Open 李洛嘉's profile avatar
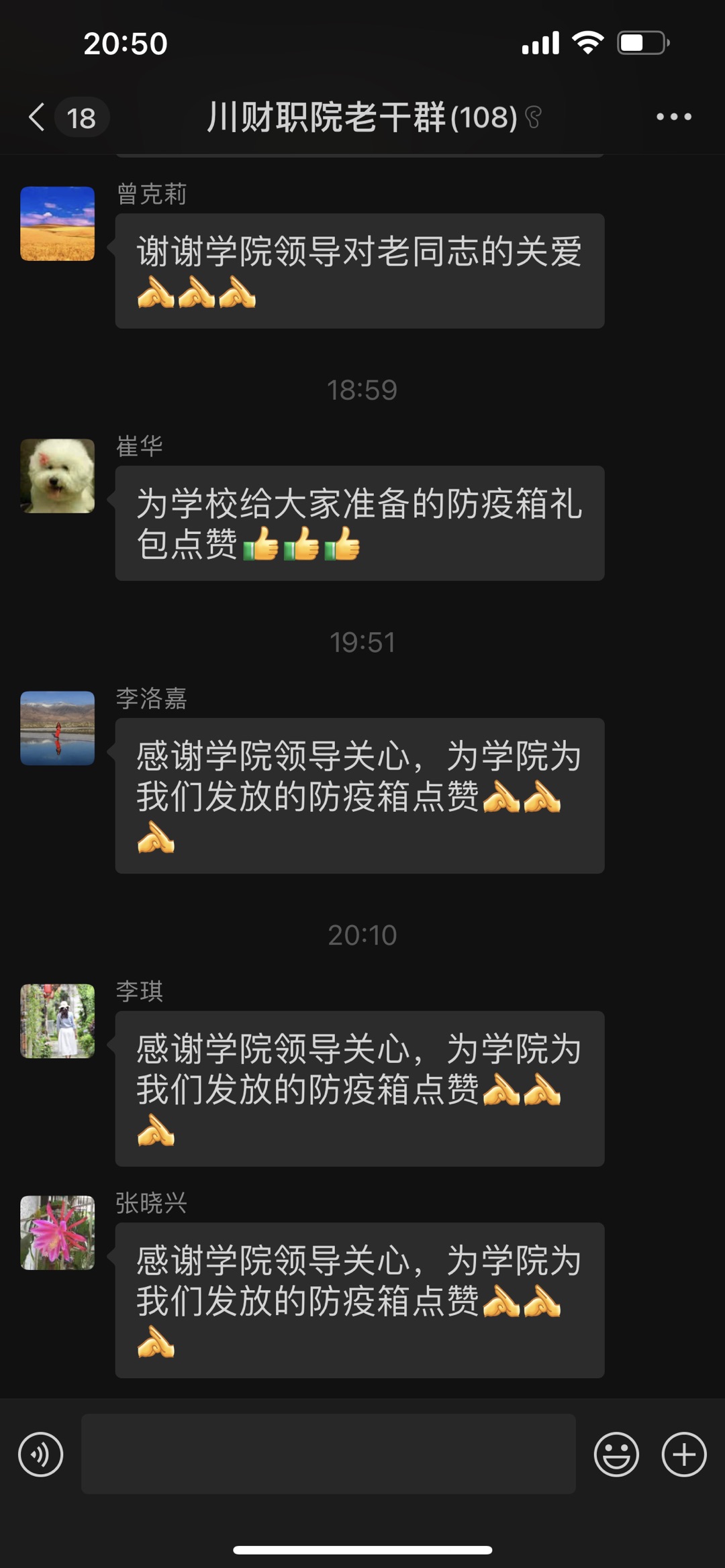The height and width of the screenshot is (1568, 725). [x=58, y=728]
